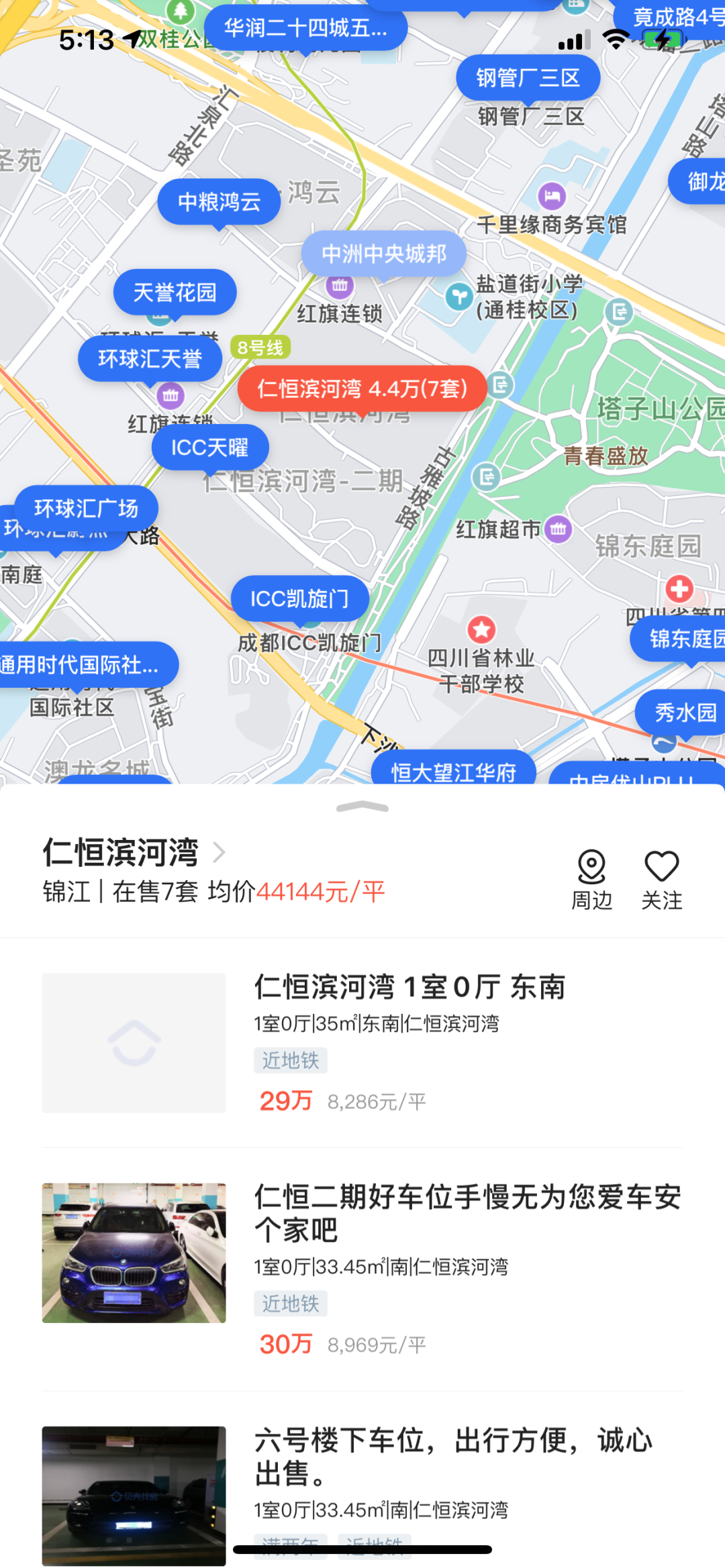Tap the red 仁恒滨河湾 4.4万 marker
Viewport: 725px width, 1568px height.
(362, 388)
